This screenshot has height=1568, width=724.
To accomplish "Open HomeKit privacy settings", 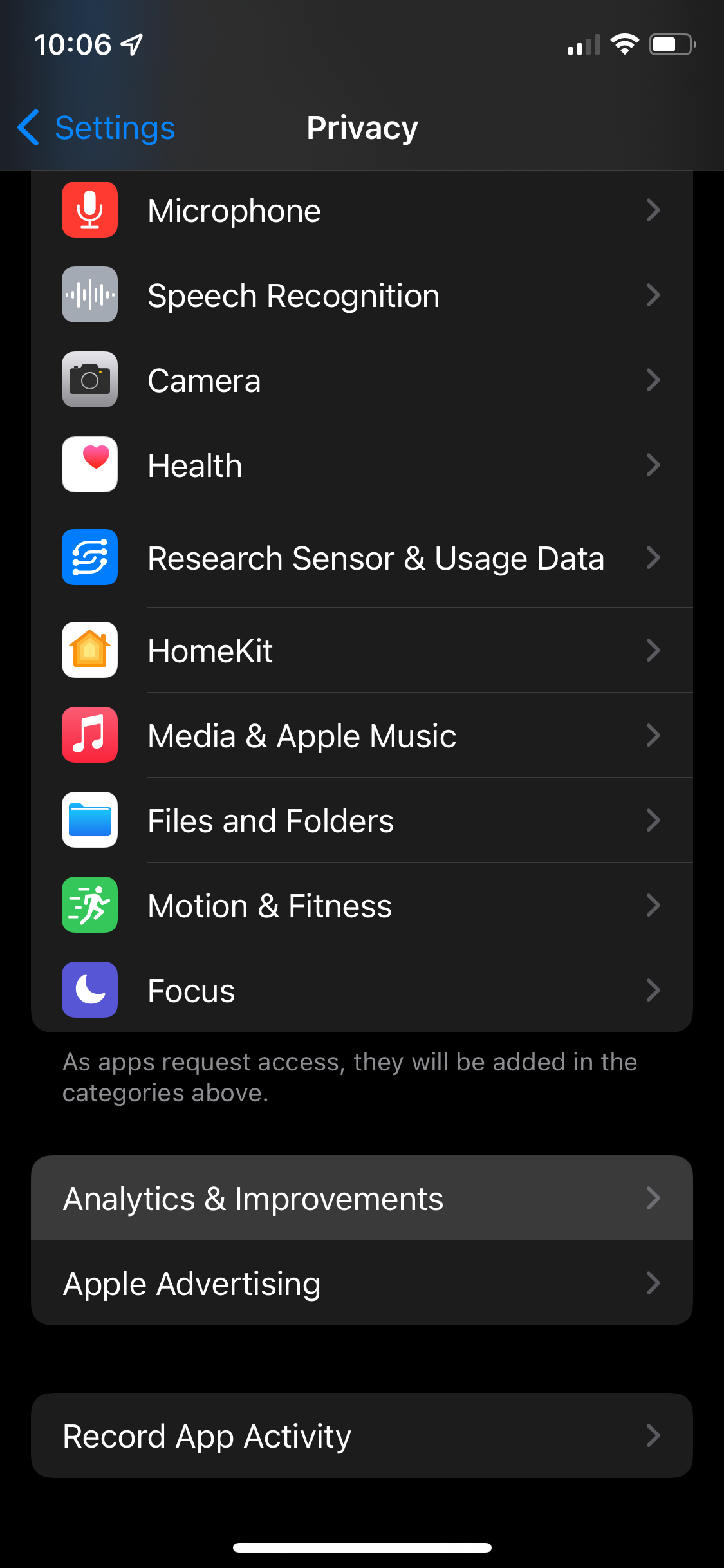I will tap(362, 651).
